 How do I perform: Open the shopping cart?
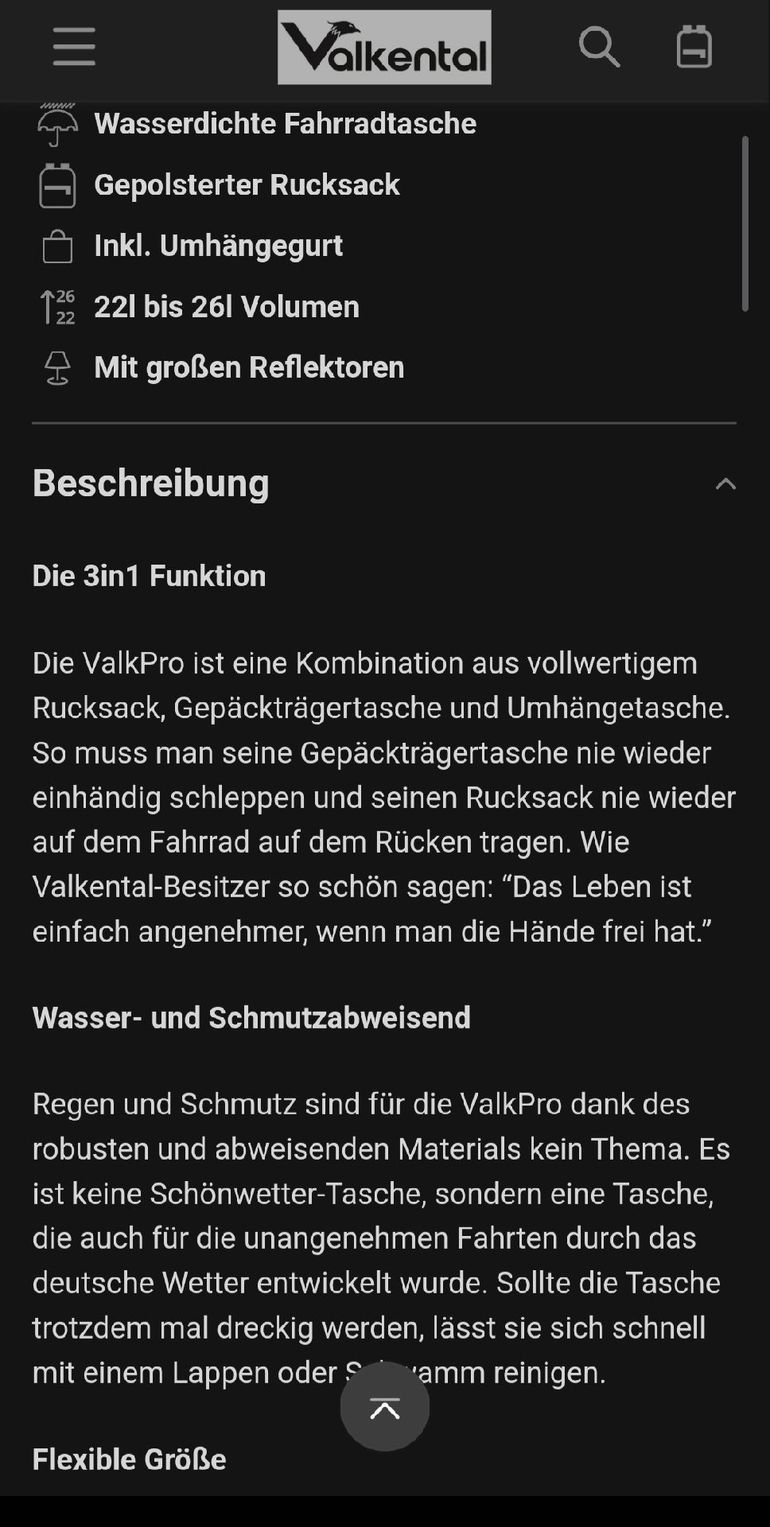[x=694, y=47]
